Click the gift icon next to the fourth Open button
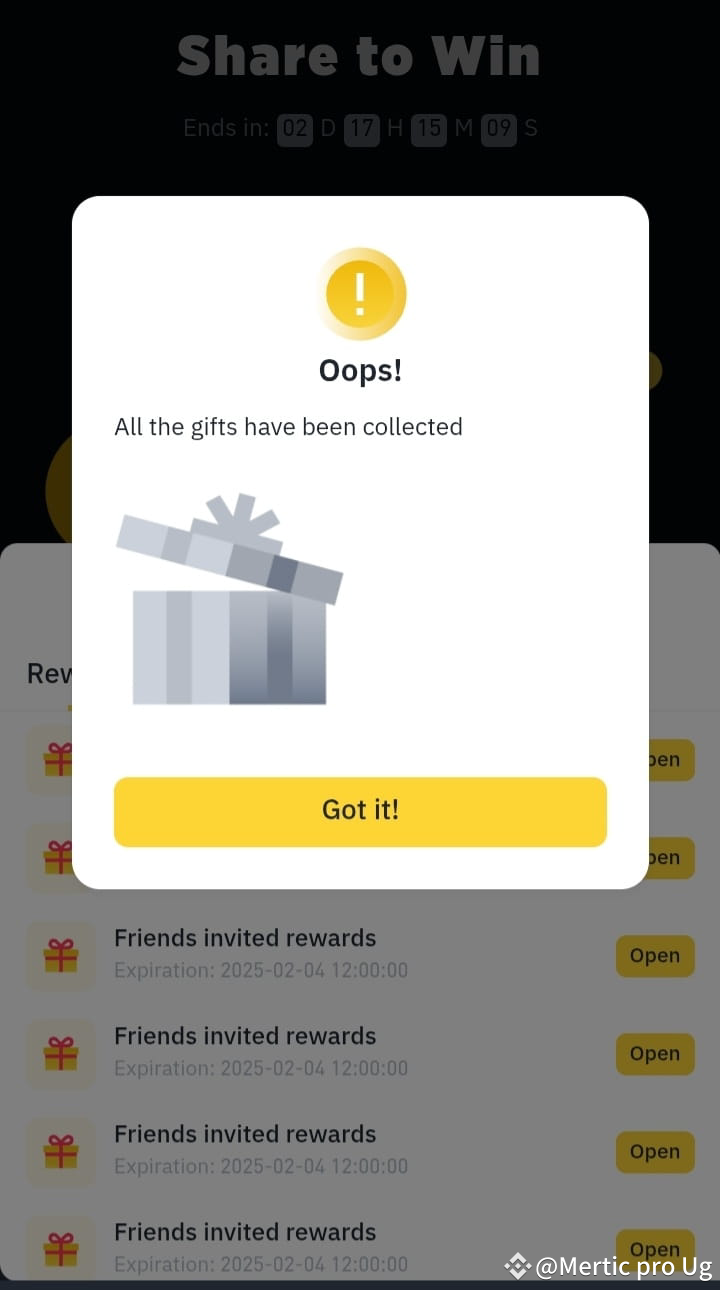The width and height of the screenshot is (720, 1290). (60, 1053)
